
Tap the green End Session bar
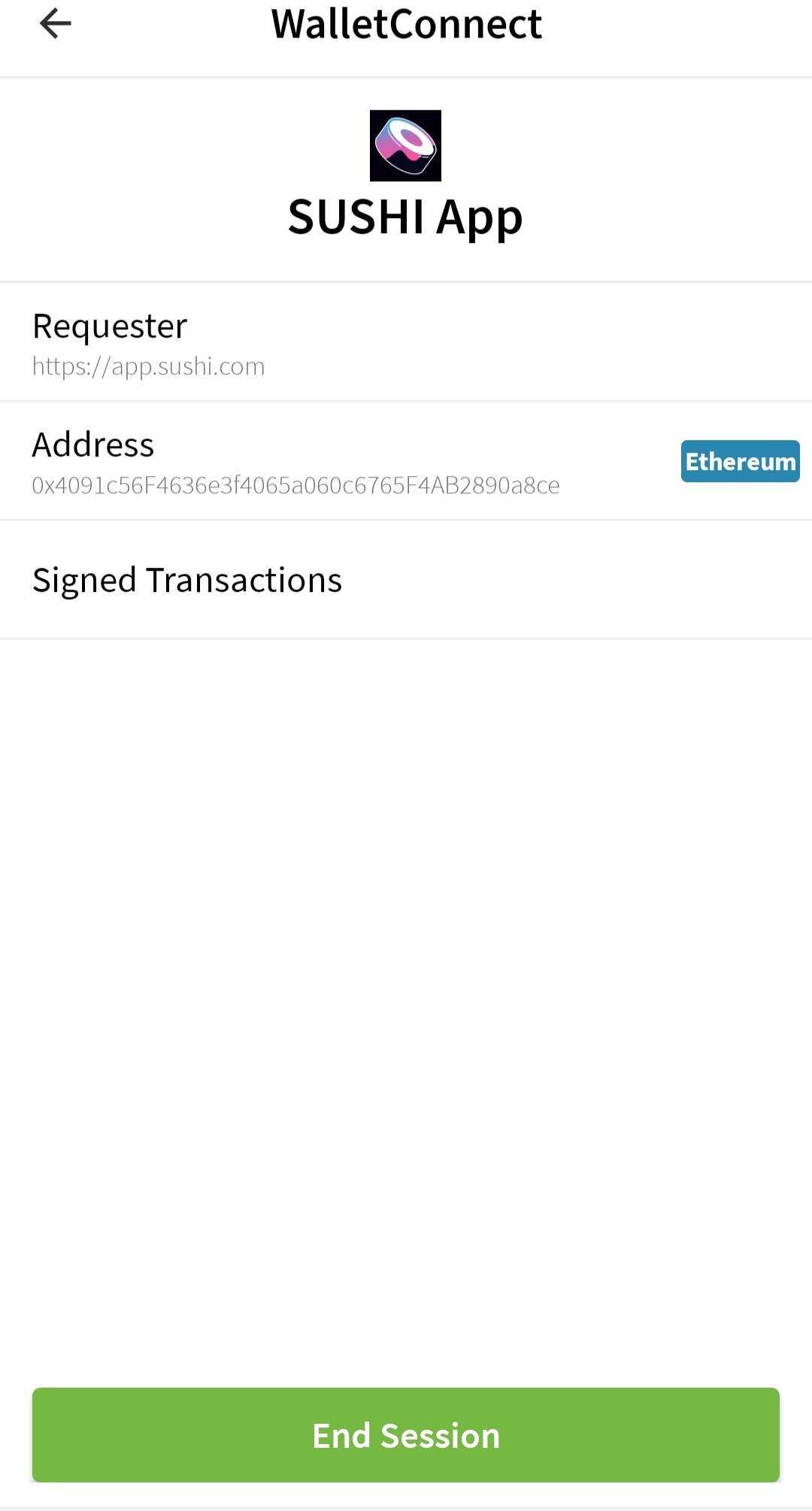[x=406, y=1434]
